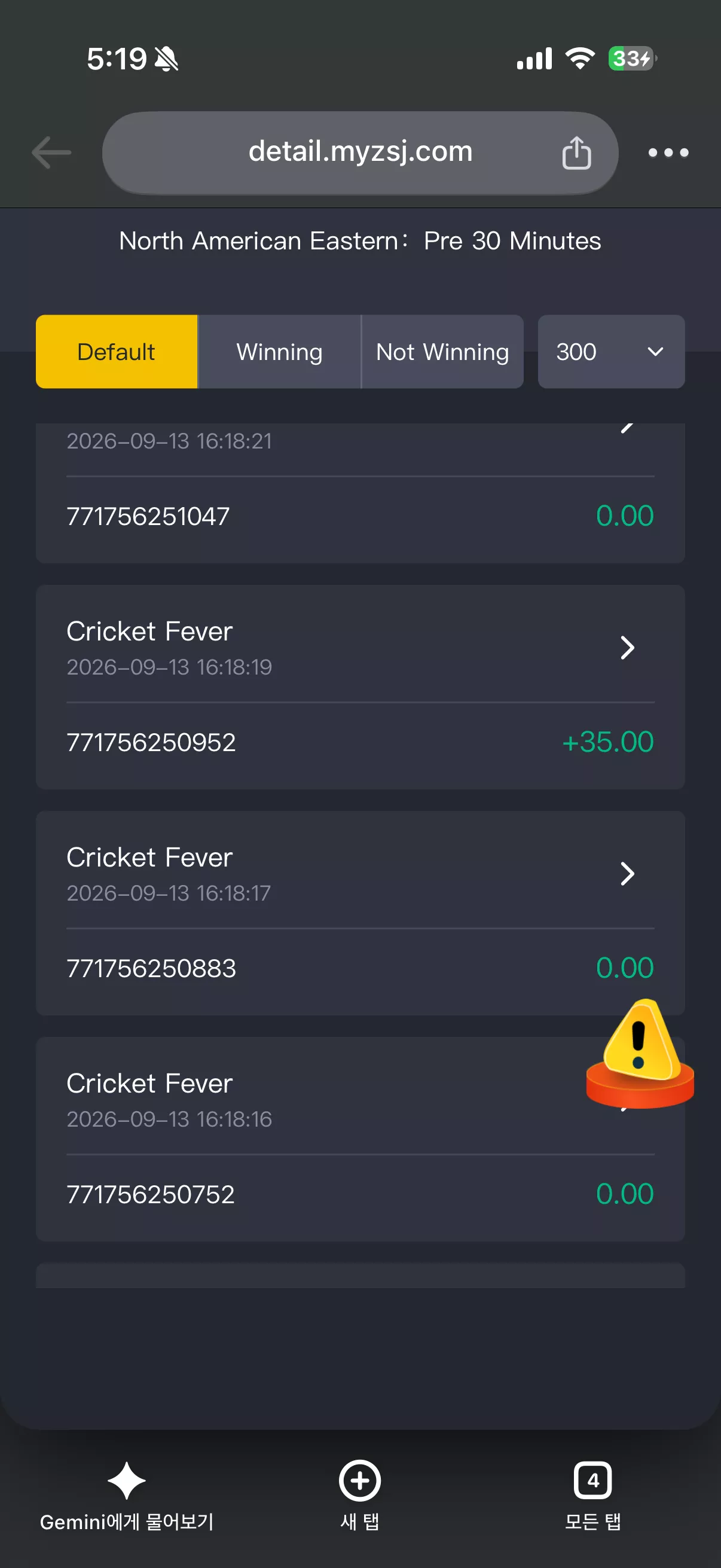
Task: Open the browser three-dot menu
Action: coord(668,152)
